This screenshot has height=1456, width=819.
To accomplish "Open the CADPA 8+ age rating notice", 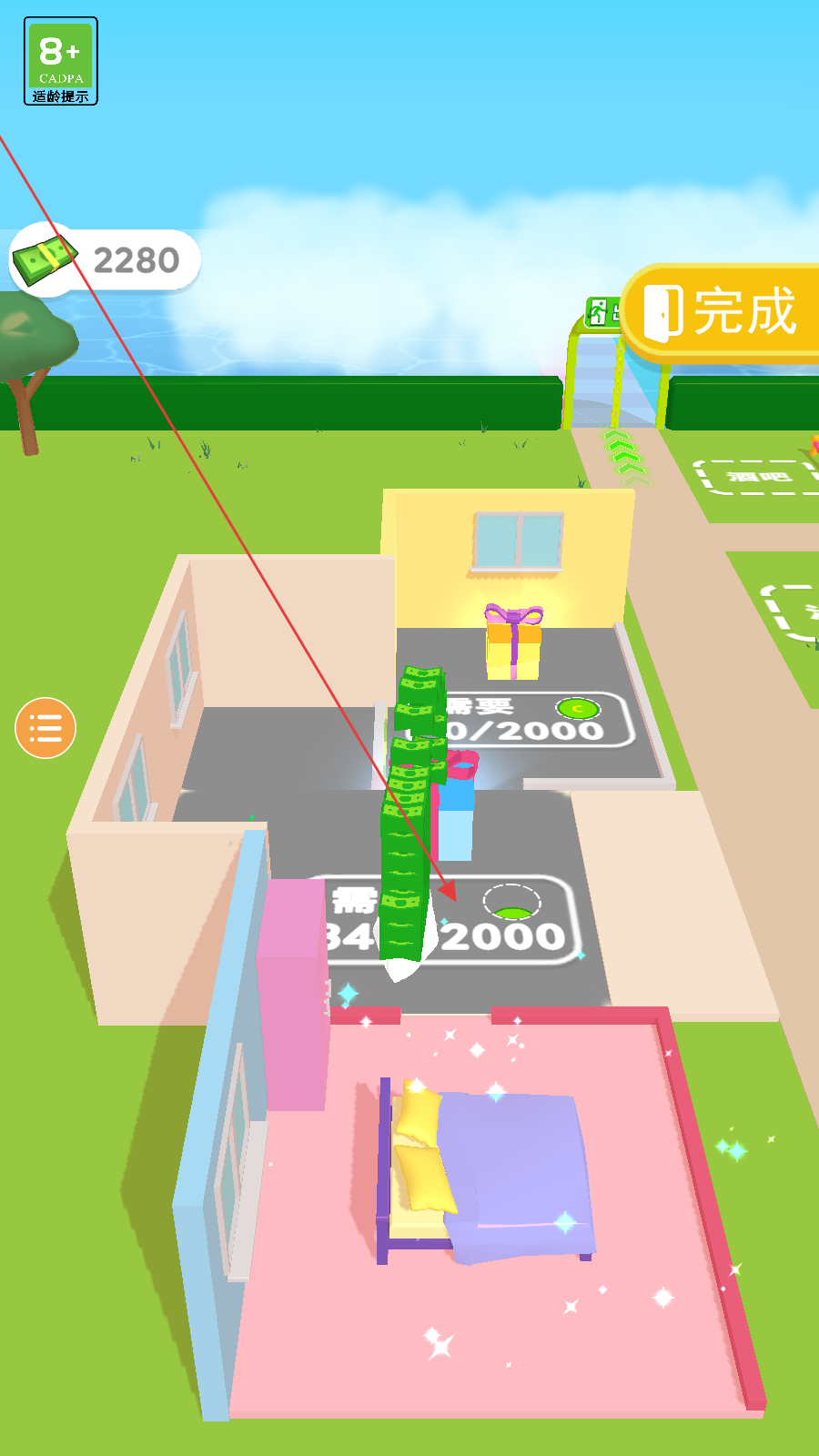I will pyautogui.click(x=61, y=61).
